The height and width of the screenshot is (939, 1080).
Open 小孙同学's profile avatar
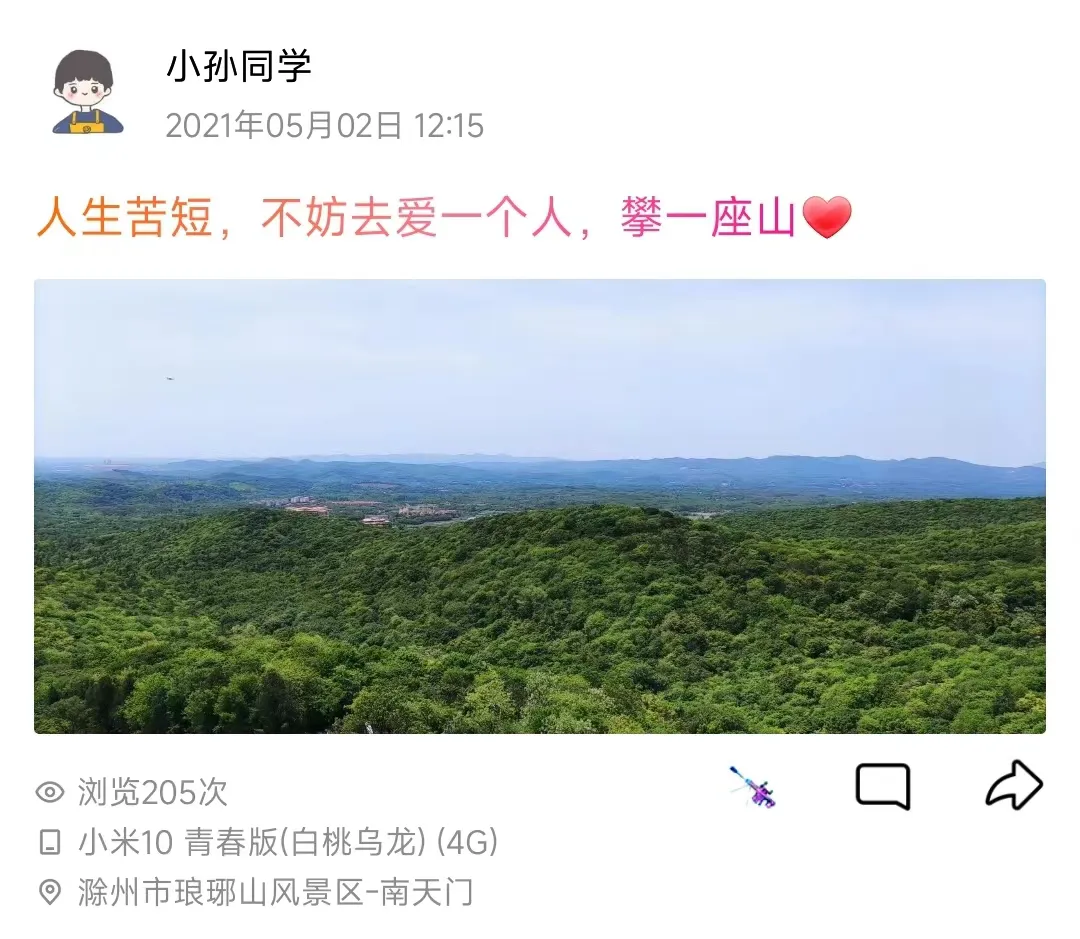tap(87, 92)
